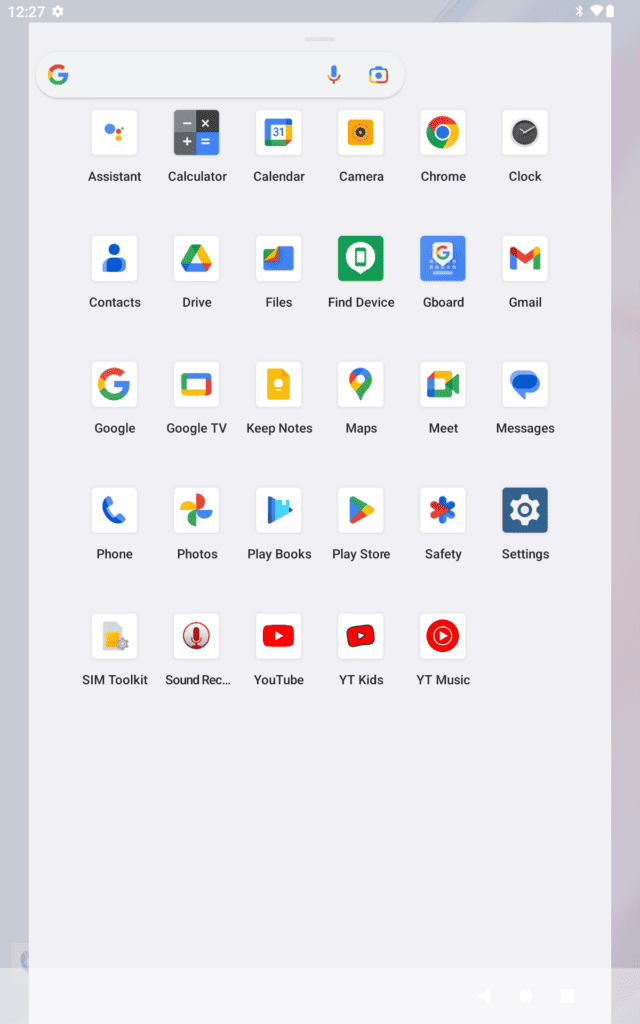Go to the home screen
This screenshot has height=1024, width=640.
point(526,995)
